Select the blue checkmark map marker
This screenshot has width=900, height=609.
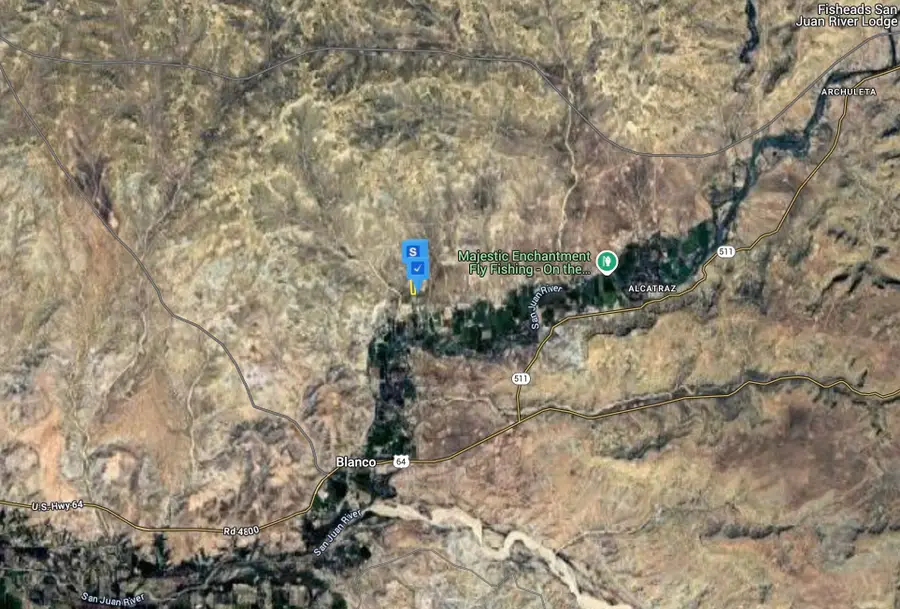coord(416,269)
